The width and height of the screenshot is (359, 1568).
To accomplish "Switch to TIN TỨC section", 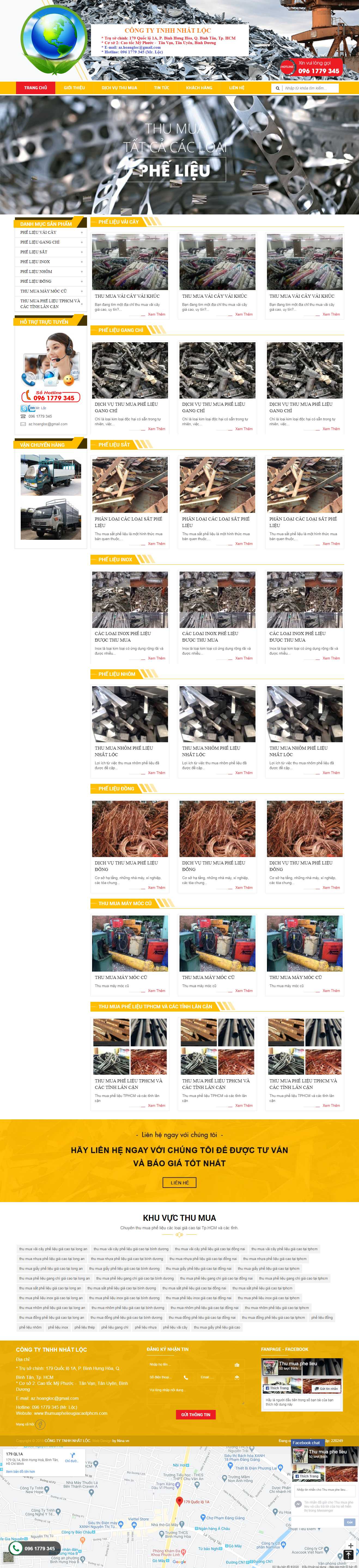I will (162, 88).
